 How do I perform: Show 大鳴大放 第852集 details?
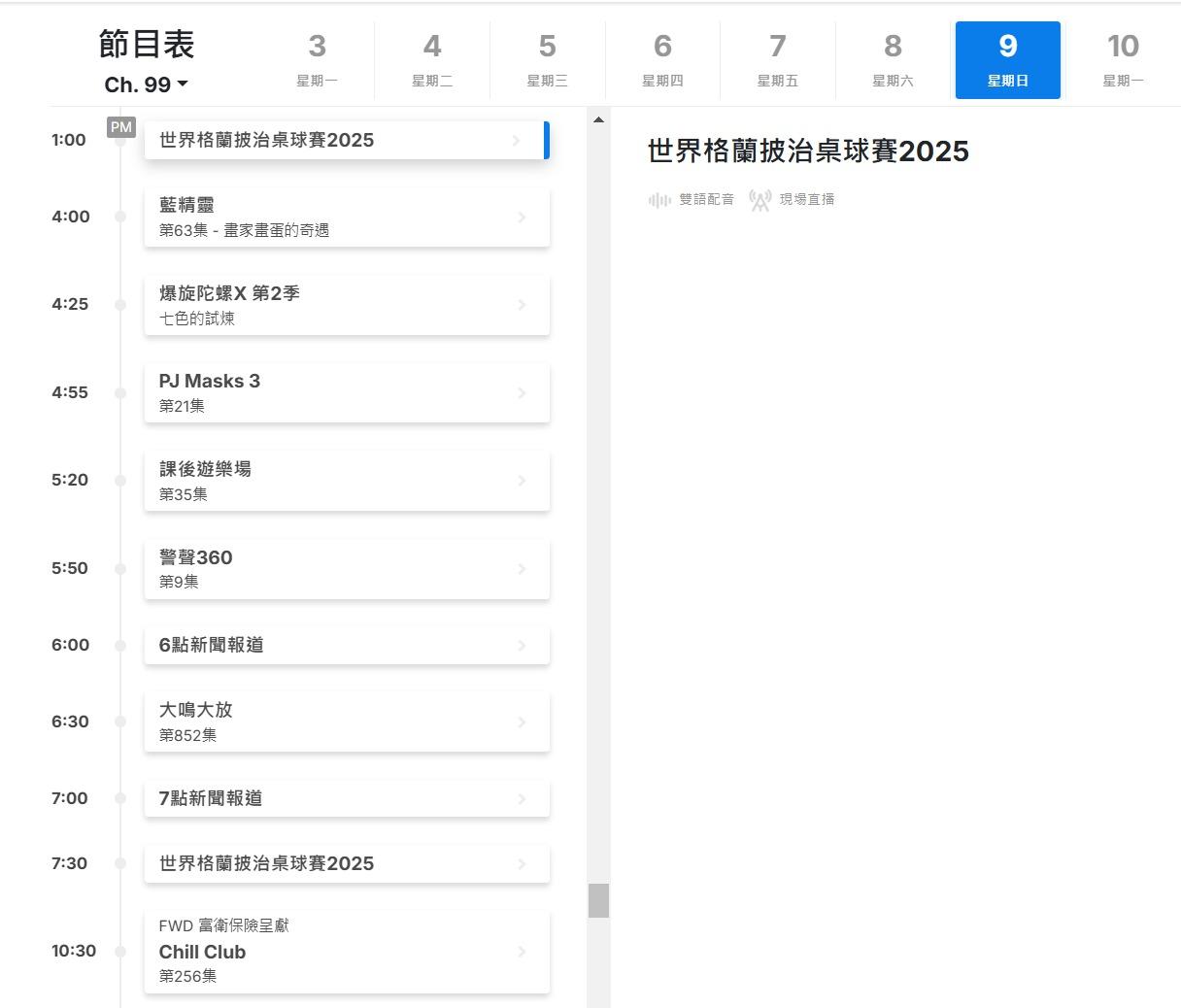[346, 722]
